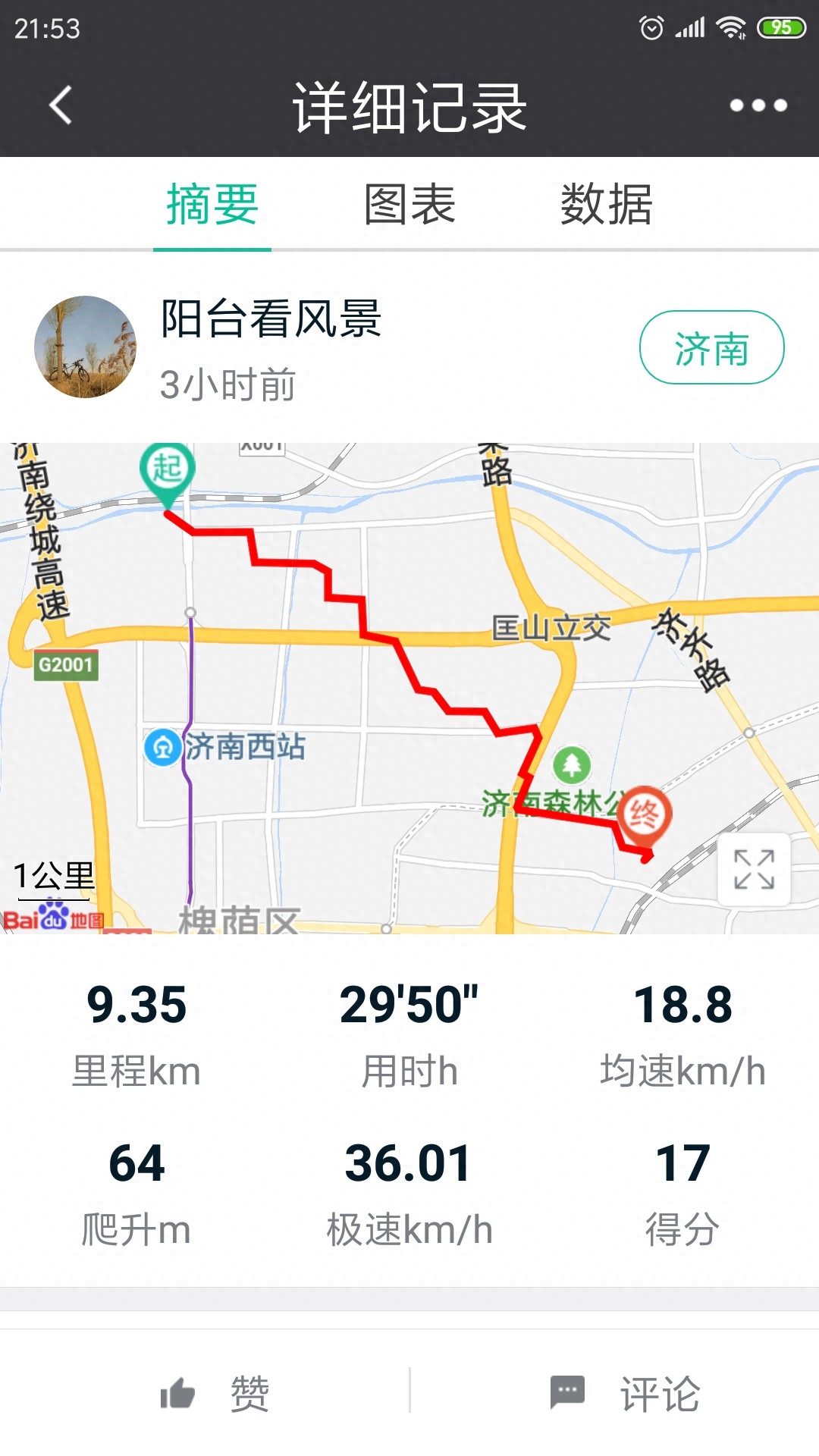Open the three-dot overflow menu

[758, 105]
